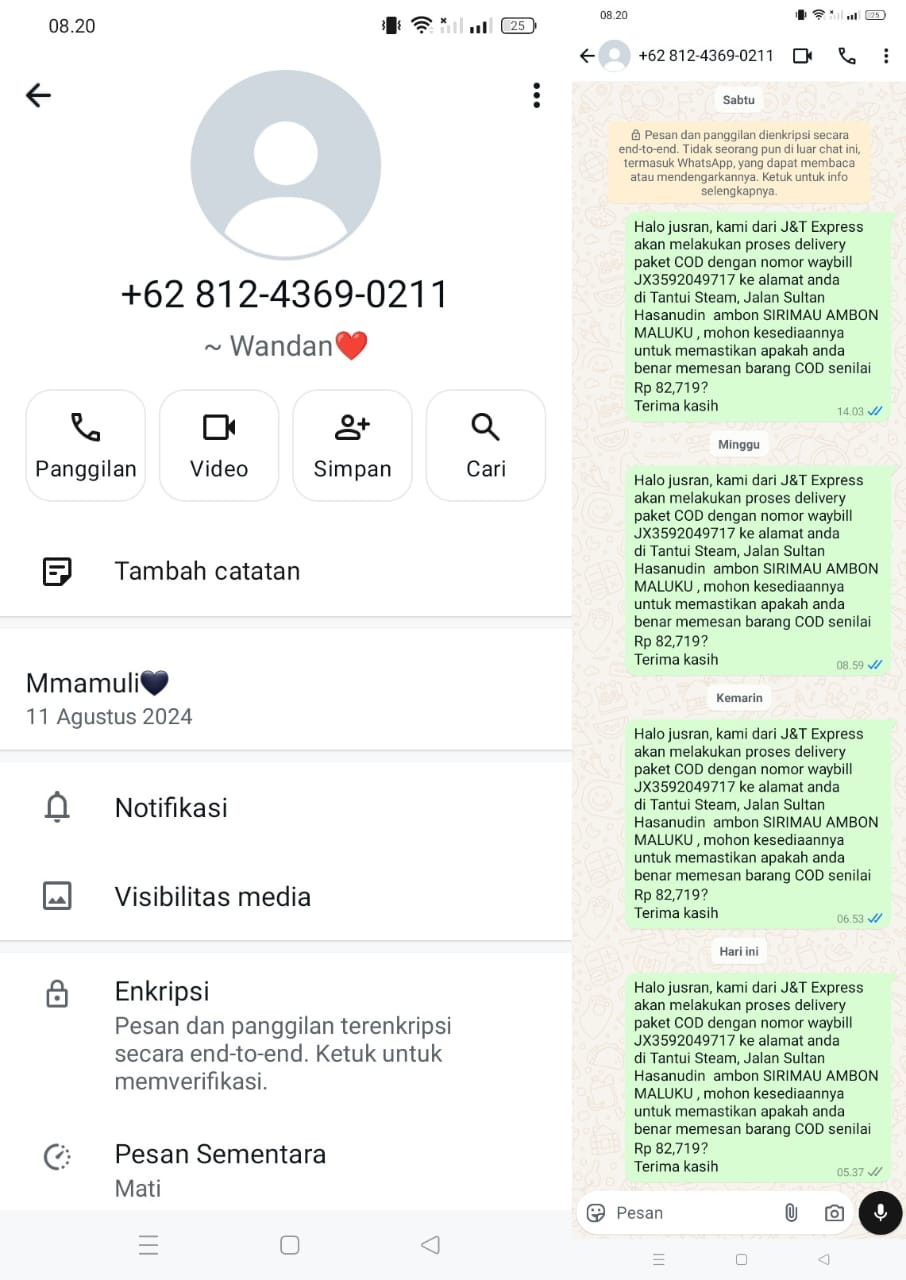Open the camera from message box
Screen dimensions: 906x1280
834,1213
